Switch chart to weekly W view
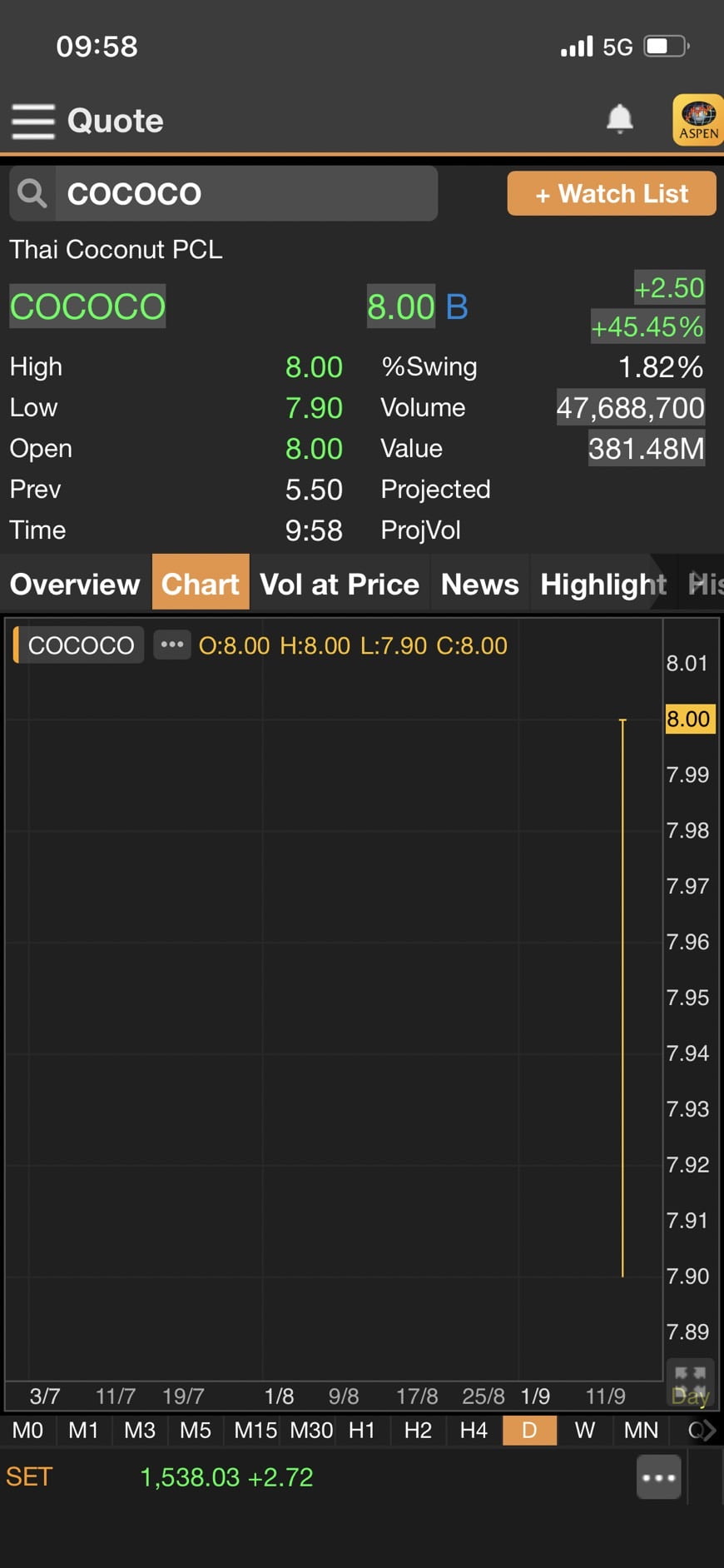This screenshot has height=1568, width=724. [584, 1431]
